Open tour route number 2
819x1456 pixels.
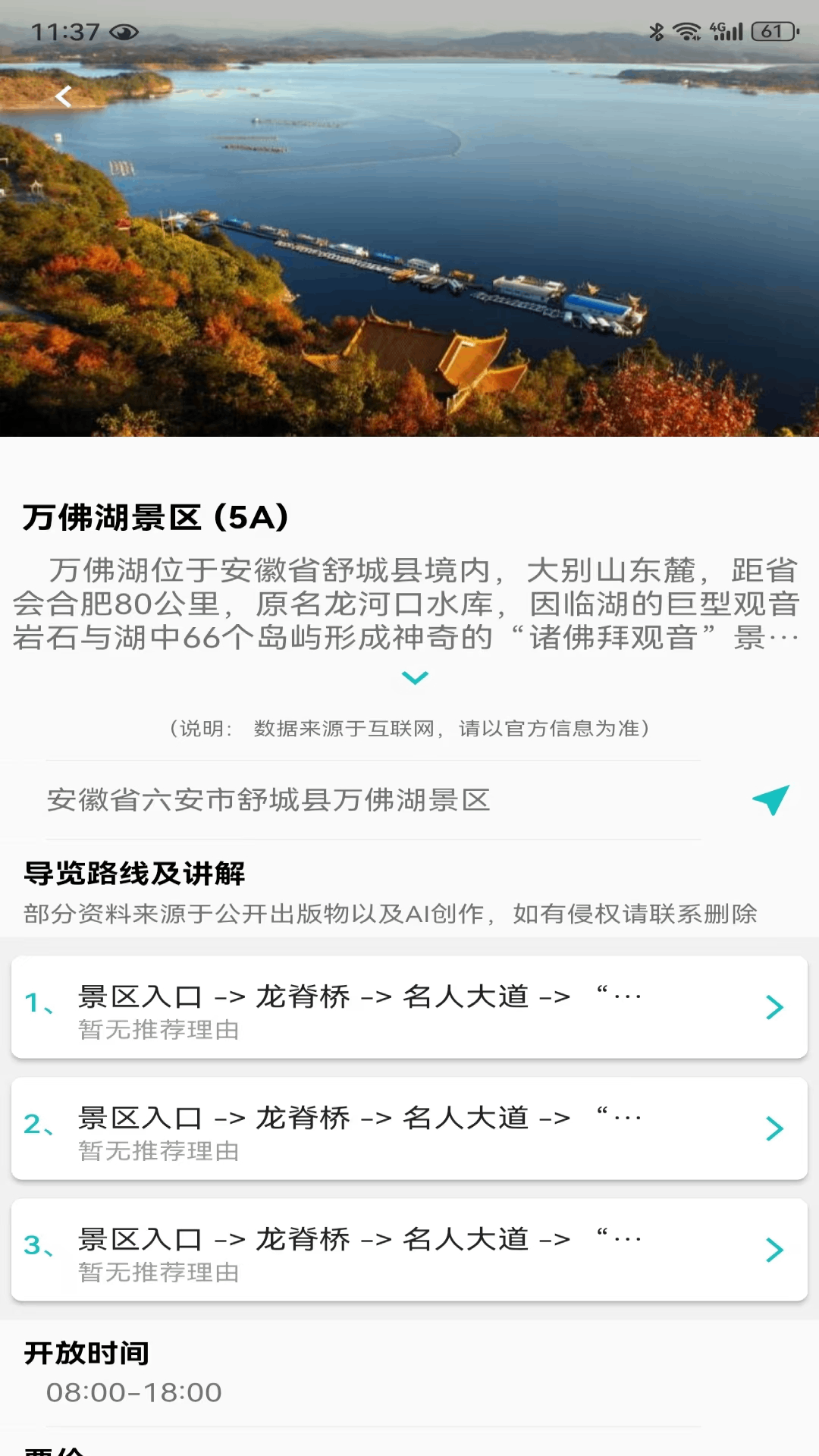tap(409, 1128)
